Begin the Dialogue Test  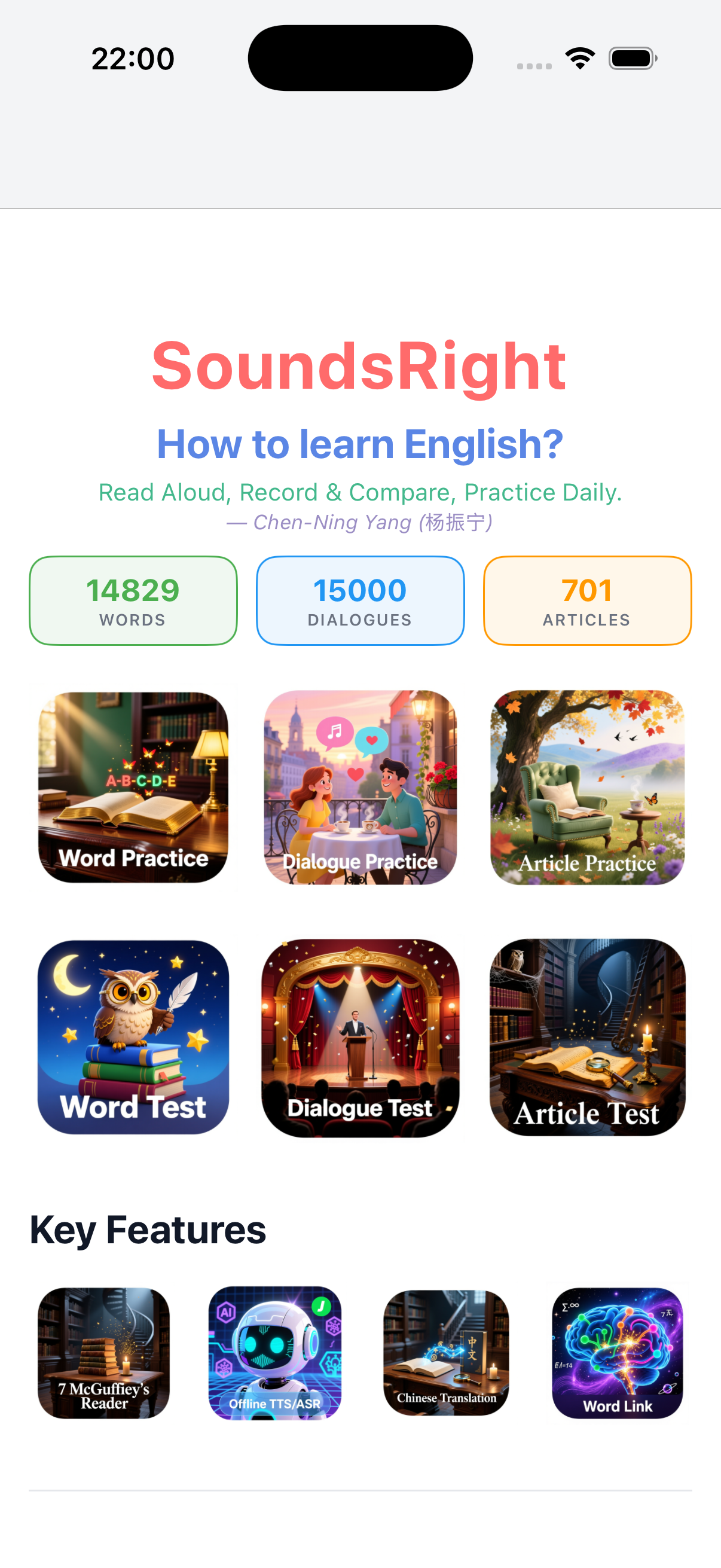click(360, 1036)
